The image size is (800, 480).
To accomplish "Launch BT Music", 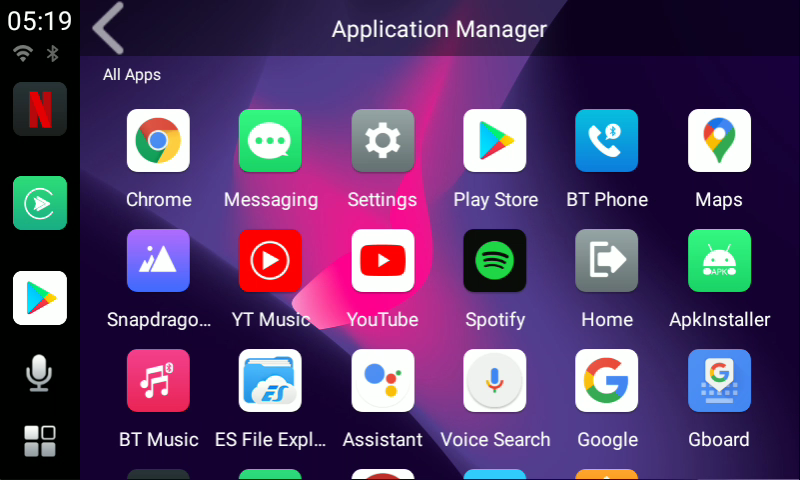I will coord(158,381).
